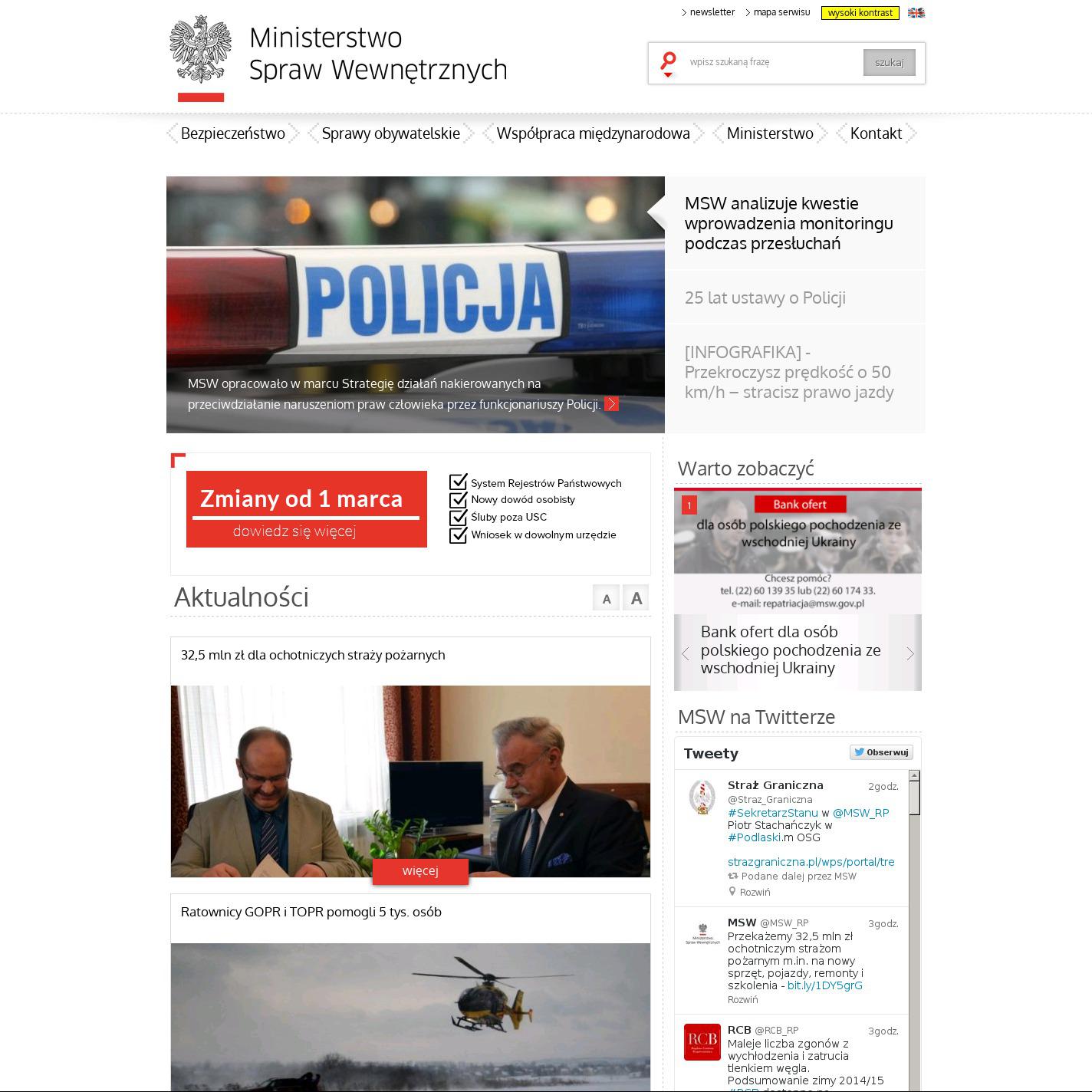Tap the szukaj search button
The height and width of the screenshot is (1092, 1092).
tap(889, 62)
